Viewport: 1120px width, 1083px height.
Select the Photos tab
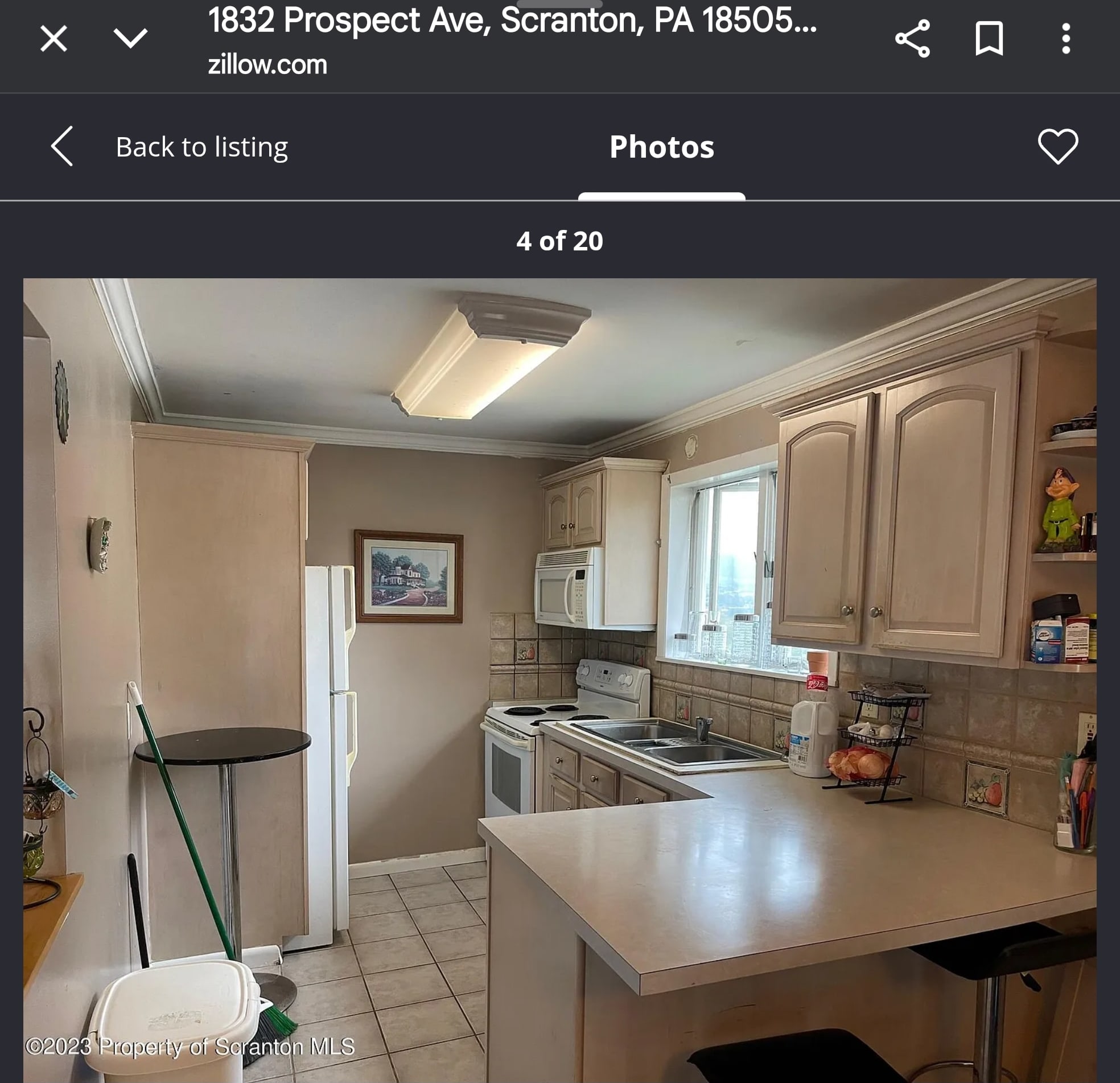tap(662, 147)
